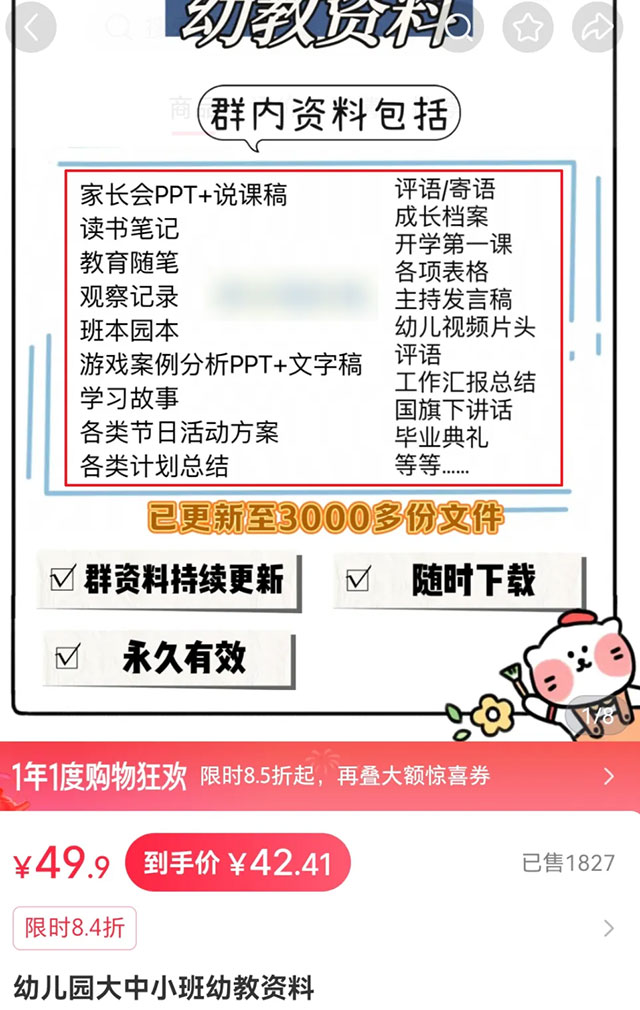
Task: Tap the 到手价 ¥42.41 price button
Action: (x=238, y=863)
